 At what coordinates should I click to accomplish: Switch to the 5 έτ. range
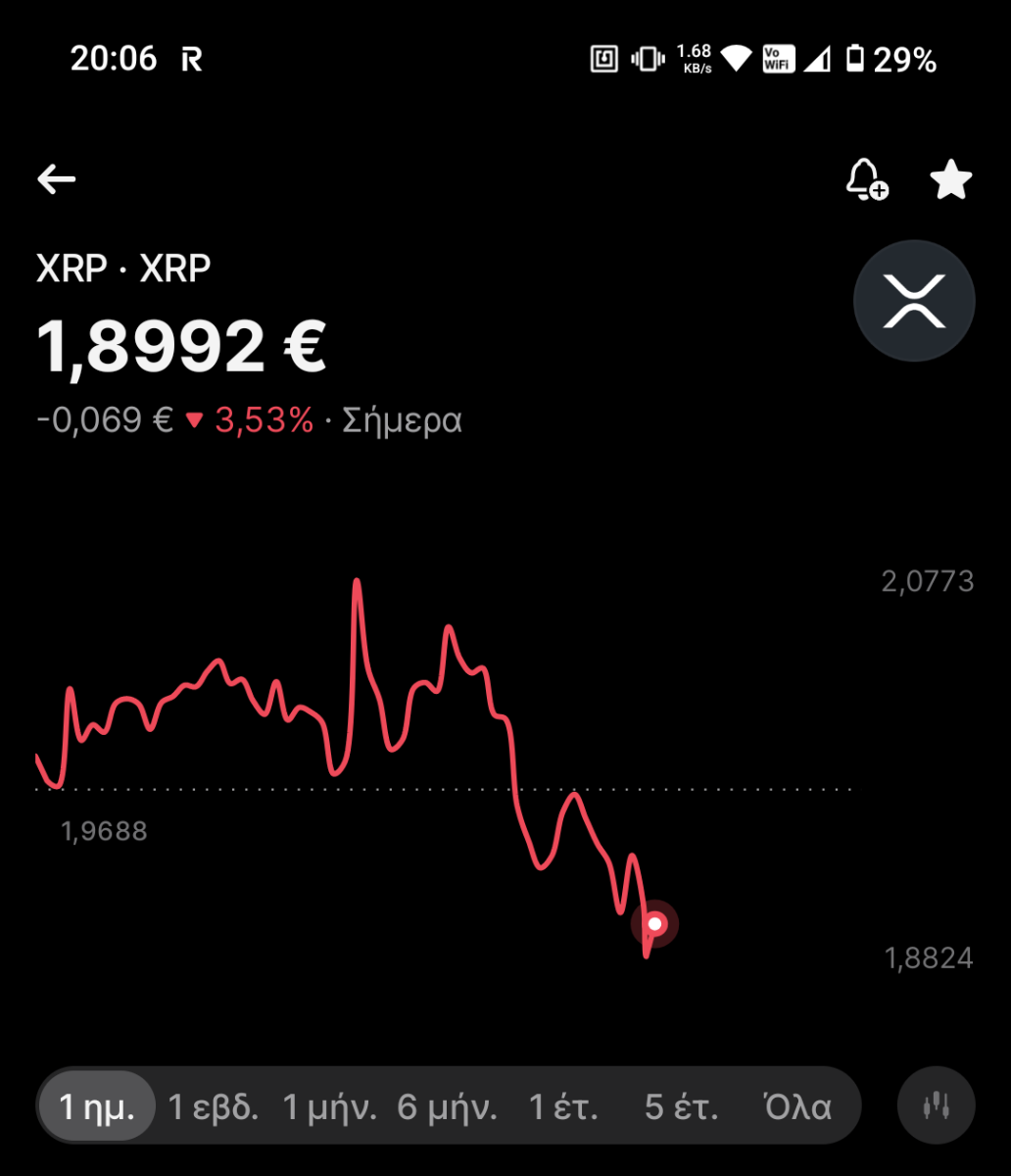[681, 1107]
